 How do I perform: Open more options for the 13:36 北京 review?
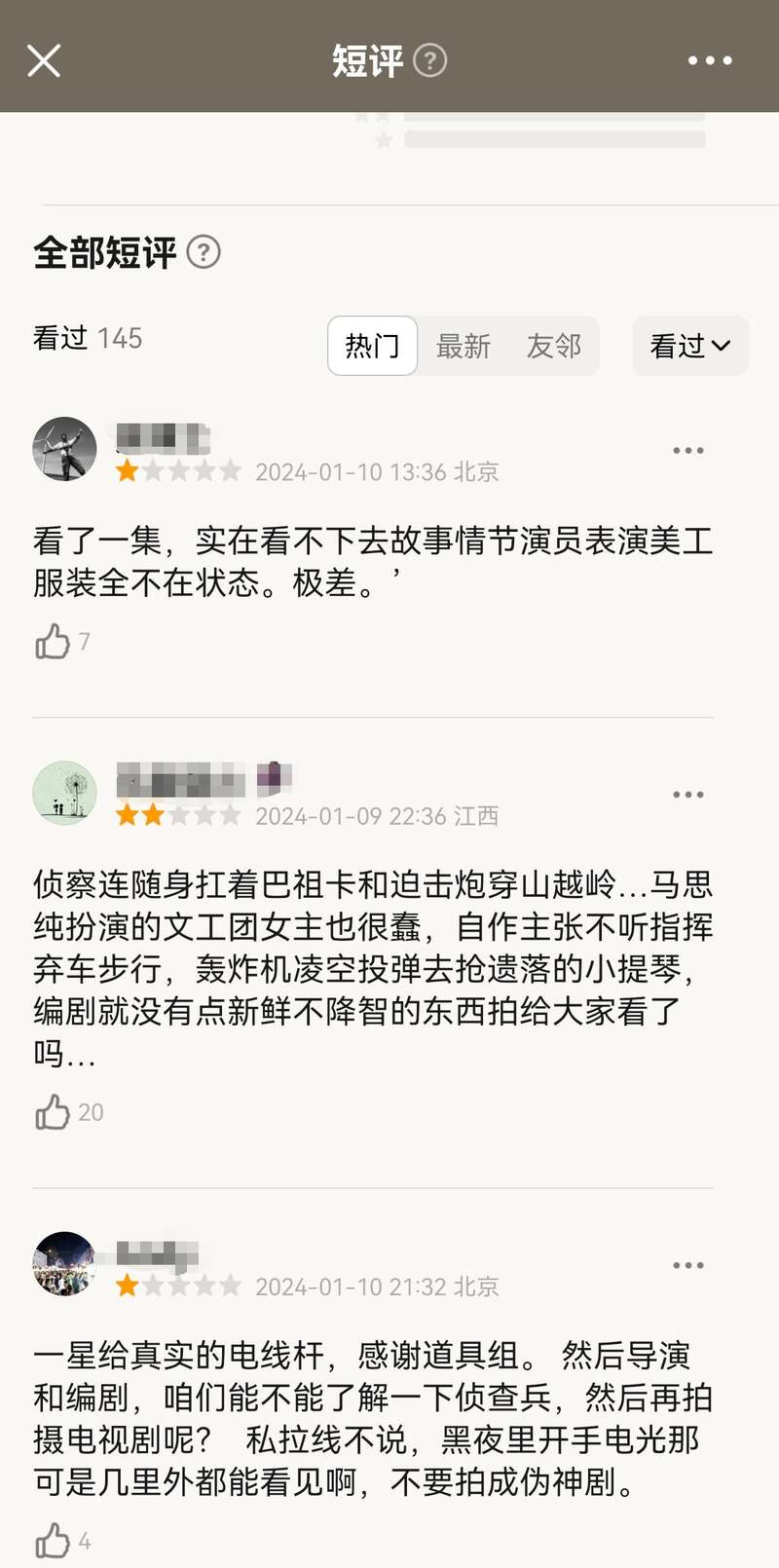pyautogui.click(x=687, y=450)
